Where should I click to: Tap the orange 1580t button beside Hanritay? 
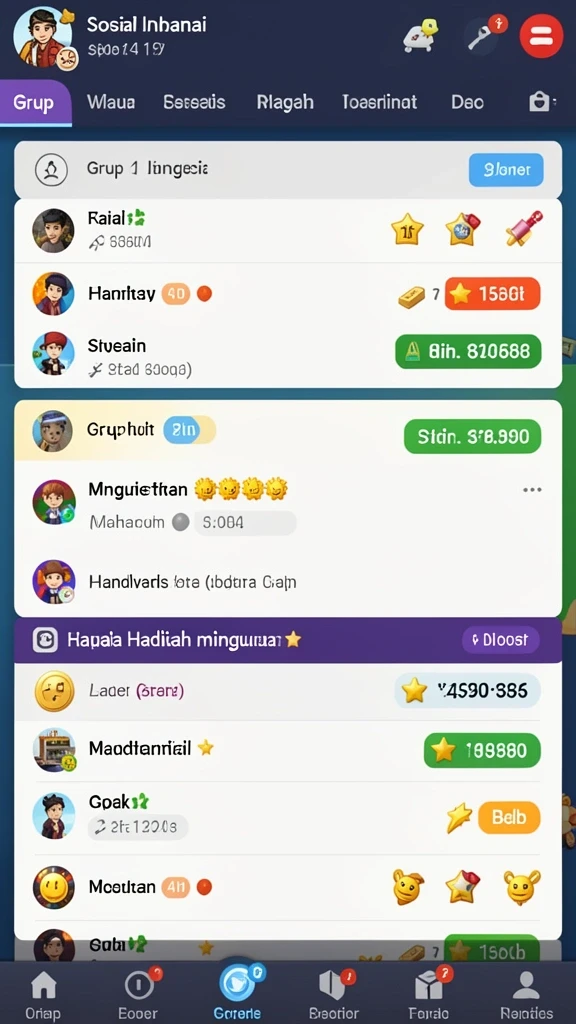pyautogui.click(x=492, y=294)
